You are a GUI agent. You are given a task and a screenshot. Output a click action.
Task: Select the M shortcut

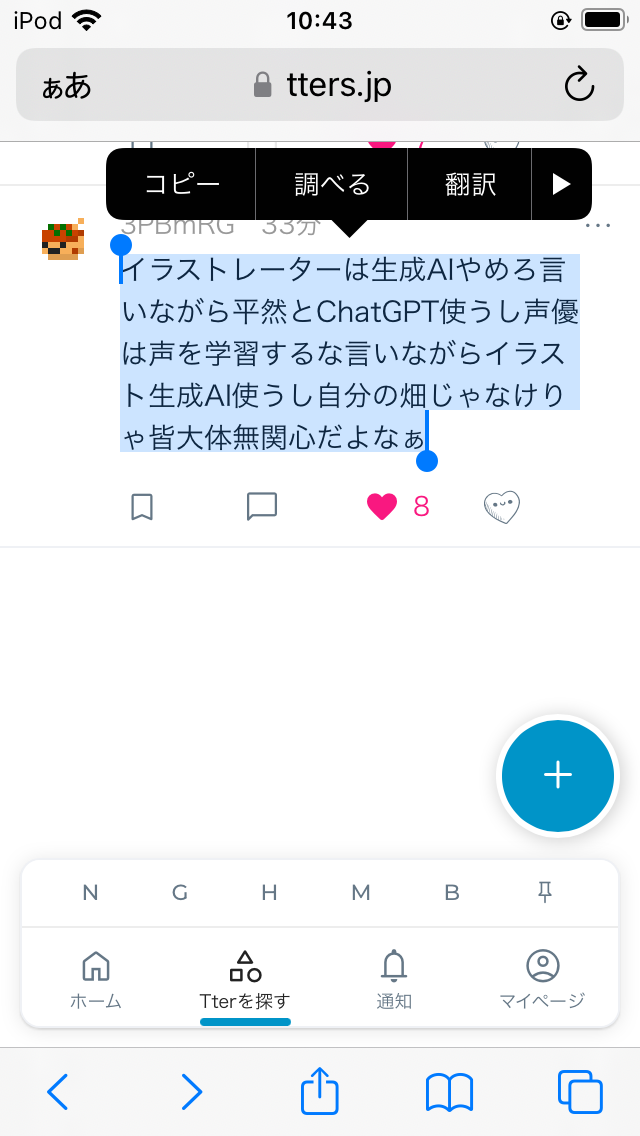(x=361, y=893)
